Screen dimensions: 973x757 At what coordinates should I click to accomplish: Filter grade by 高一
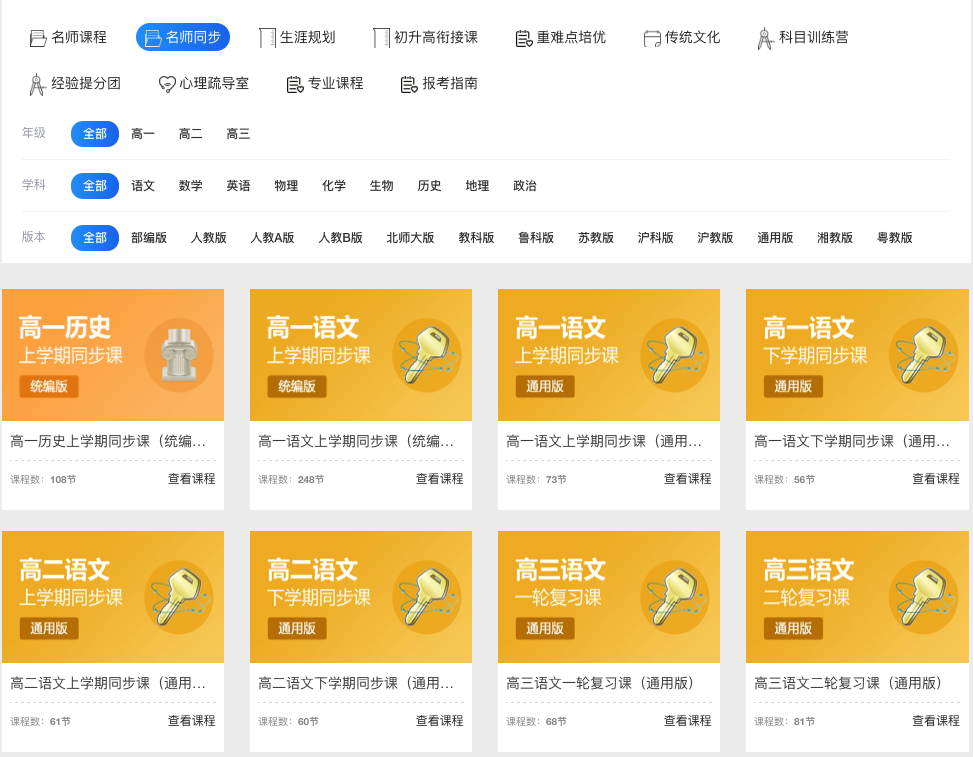[x=143, y=134]
